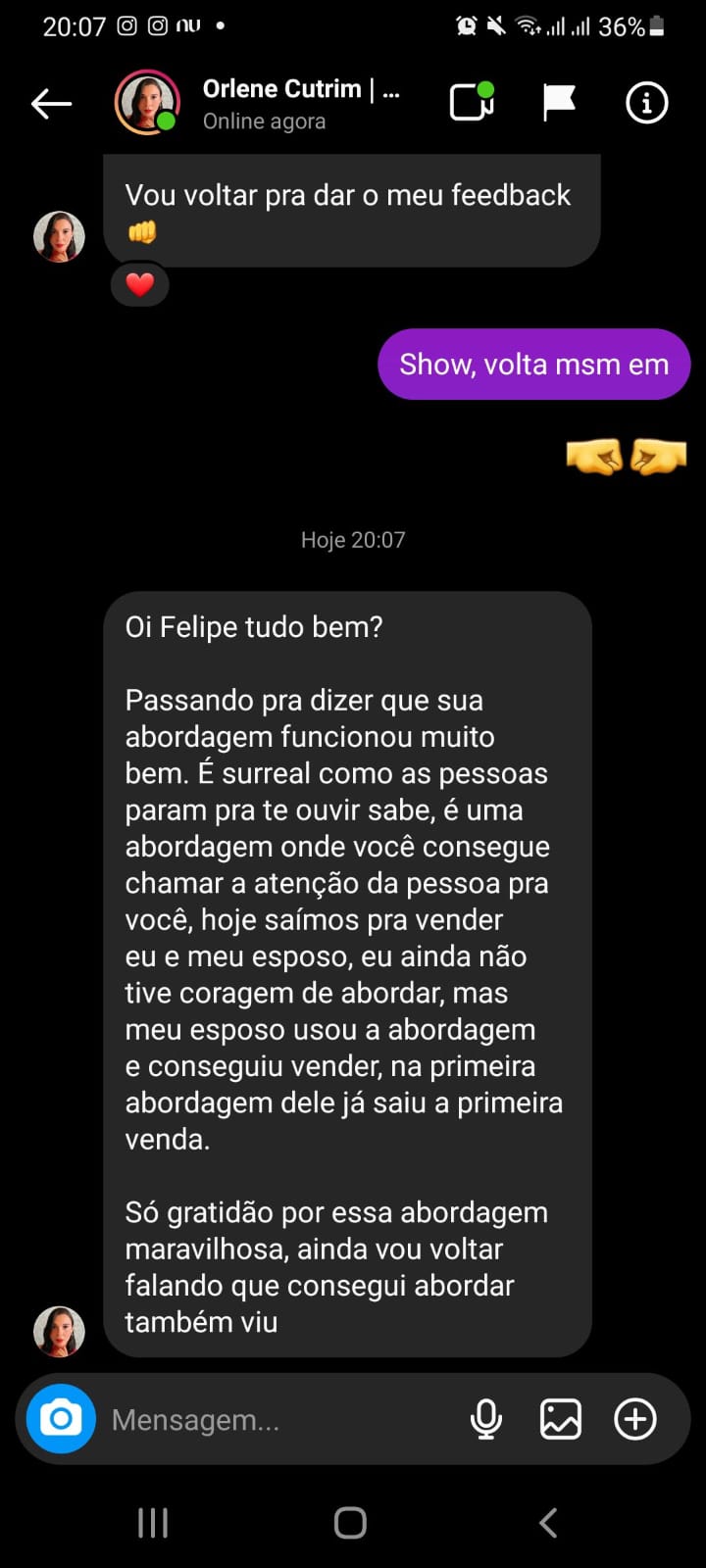The height and width of the screenshot is (1568, 706).
Task: Go to the phone home screen
Action: pyautogui.click(x=350, y=1522)
